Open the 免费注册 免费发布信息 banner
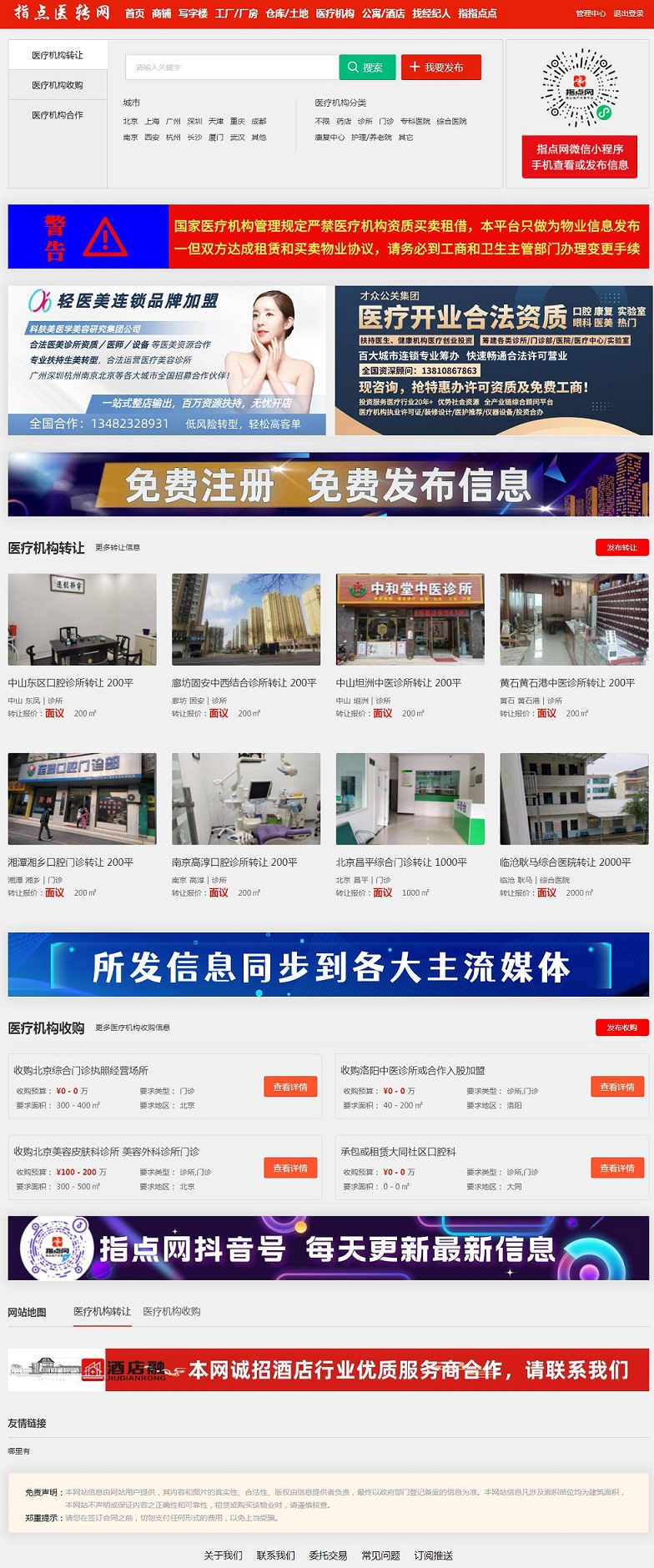The width and height of the screenshot is (654, 1568). point(328,485)
